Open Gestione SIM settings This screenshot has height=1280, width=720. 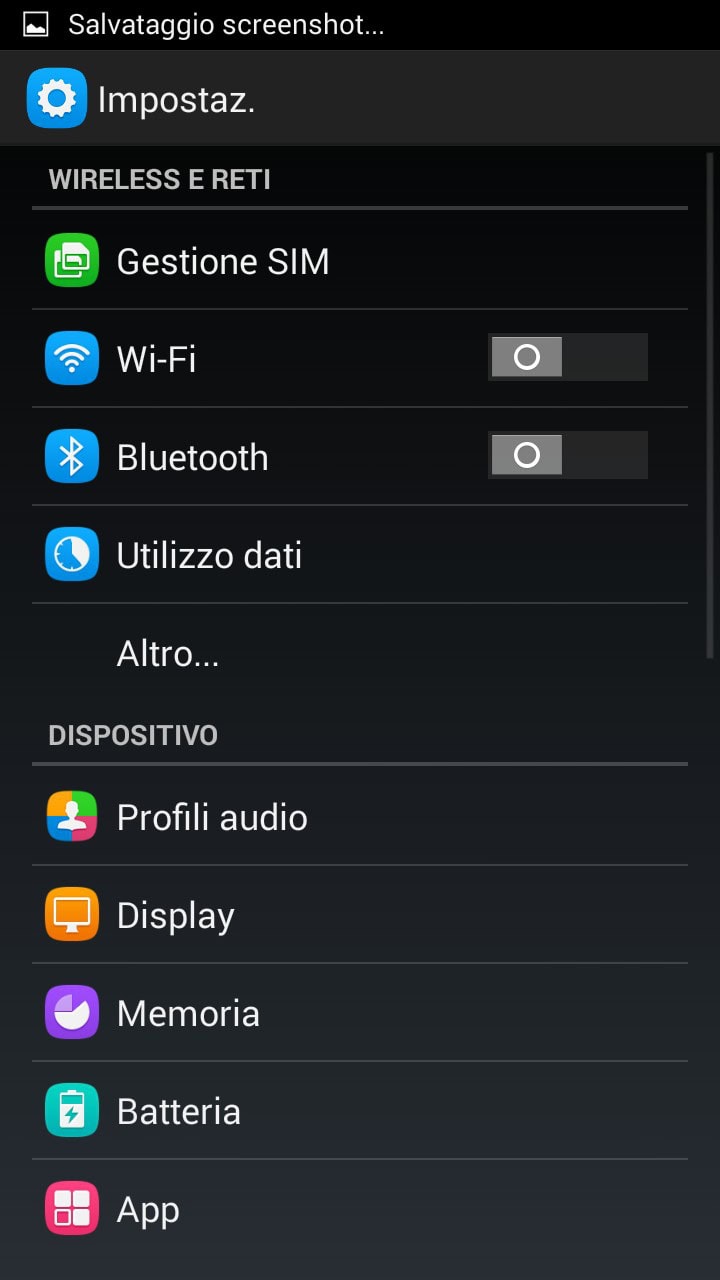point(360,261)
